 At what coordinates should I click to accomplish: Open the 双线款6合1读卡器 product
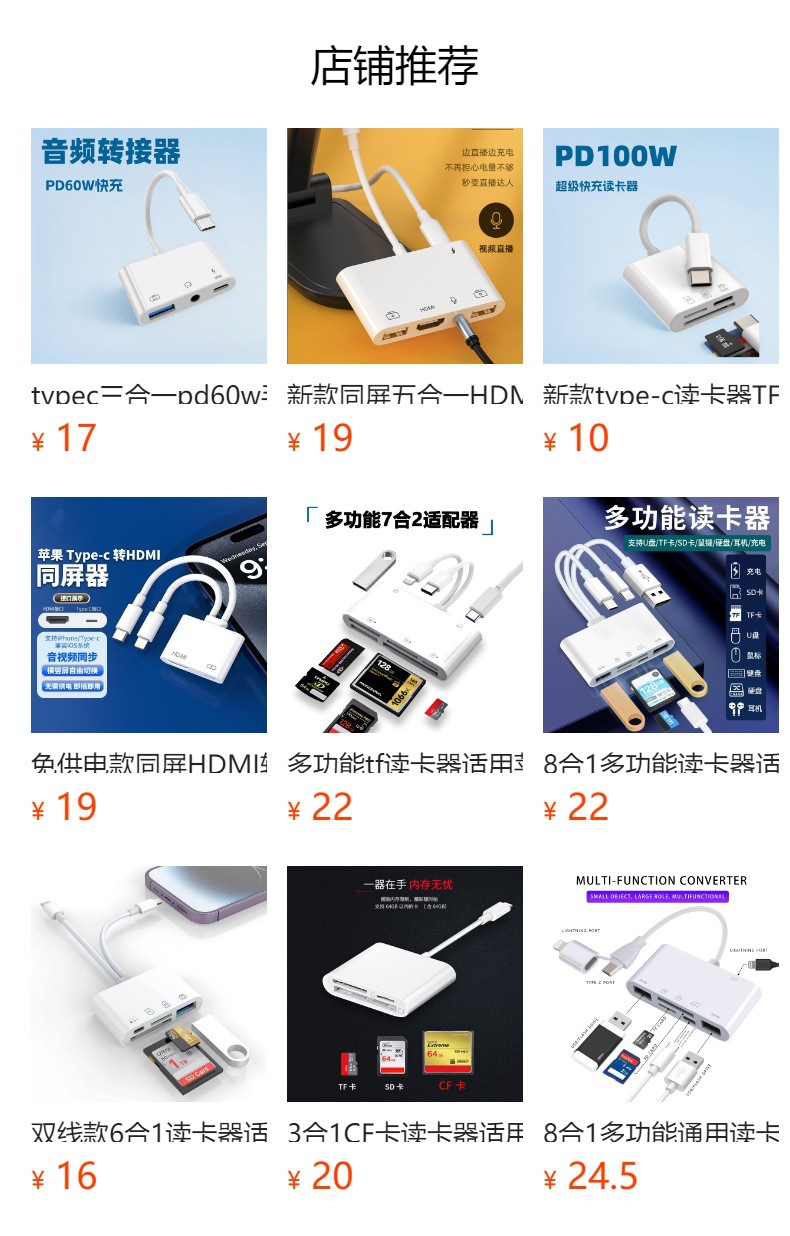[x=149, y=1030]
